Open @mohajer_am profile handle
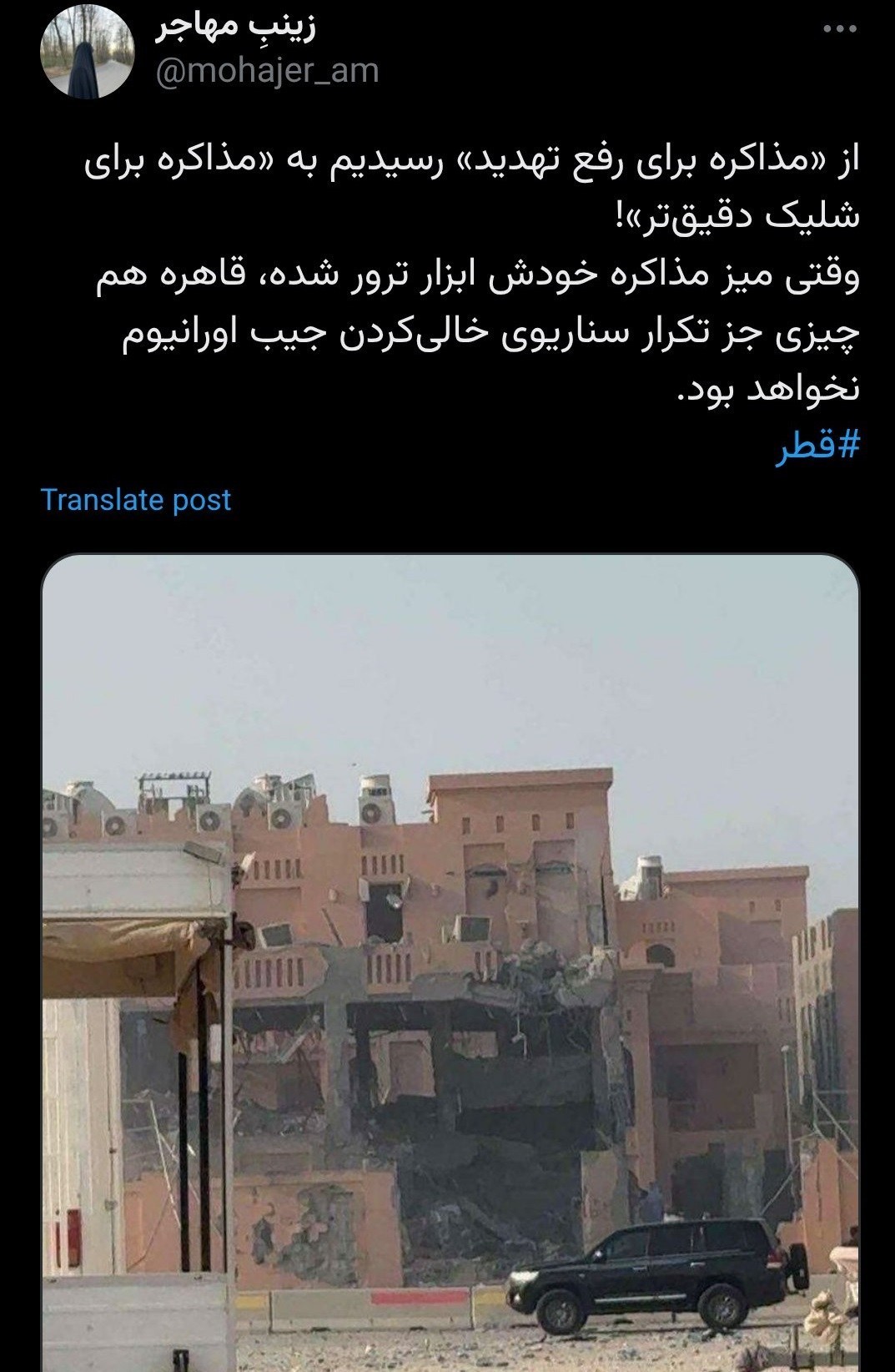Screen dimensions: 895x1372 267,71
